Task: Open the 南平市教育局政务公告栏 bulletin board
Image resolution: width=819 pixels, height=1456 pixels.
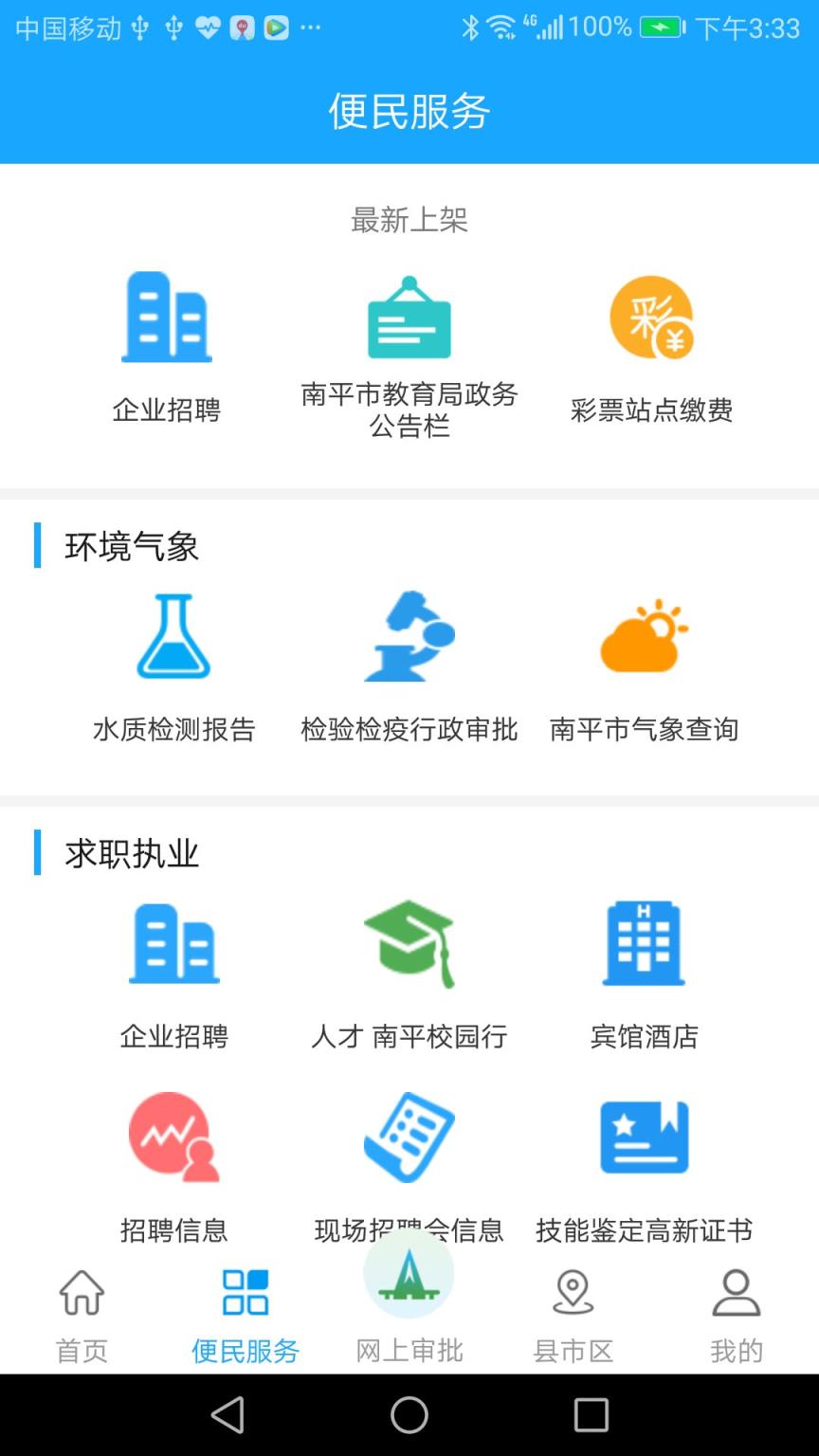Action: pyautogui.click(x=409, y=346)
